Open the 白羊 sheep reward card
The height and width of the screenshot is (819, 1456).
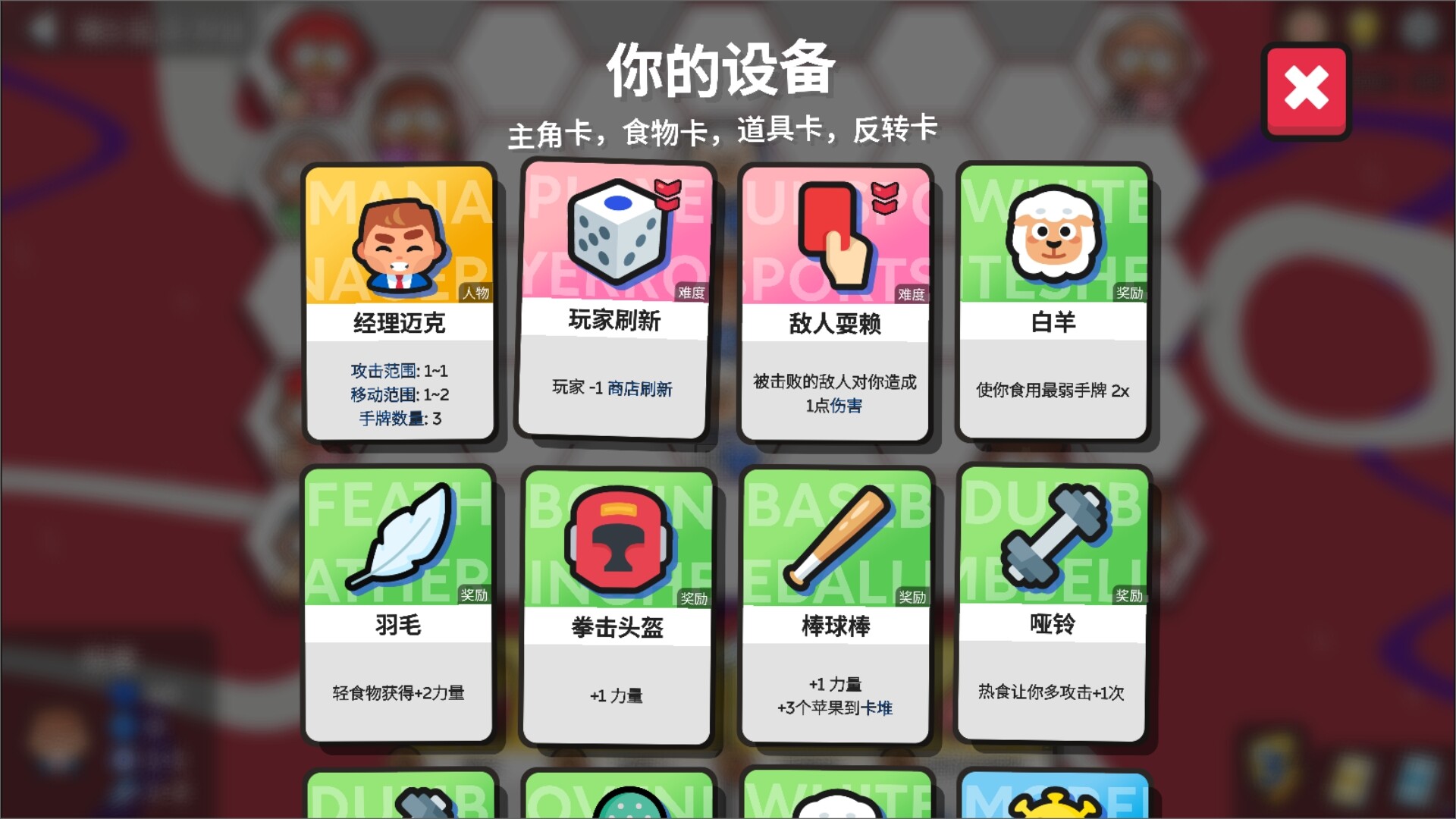point(1053,302)
